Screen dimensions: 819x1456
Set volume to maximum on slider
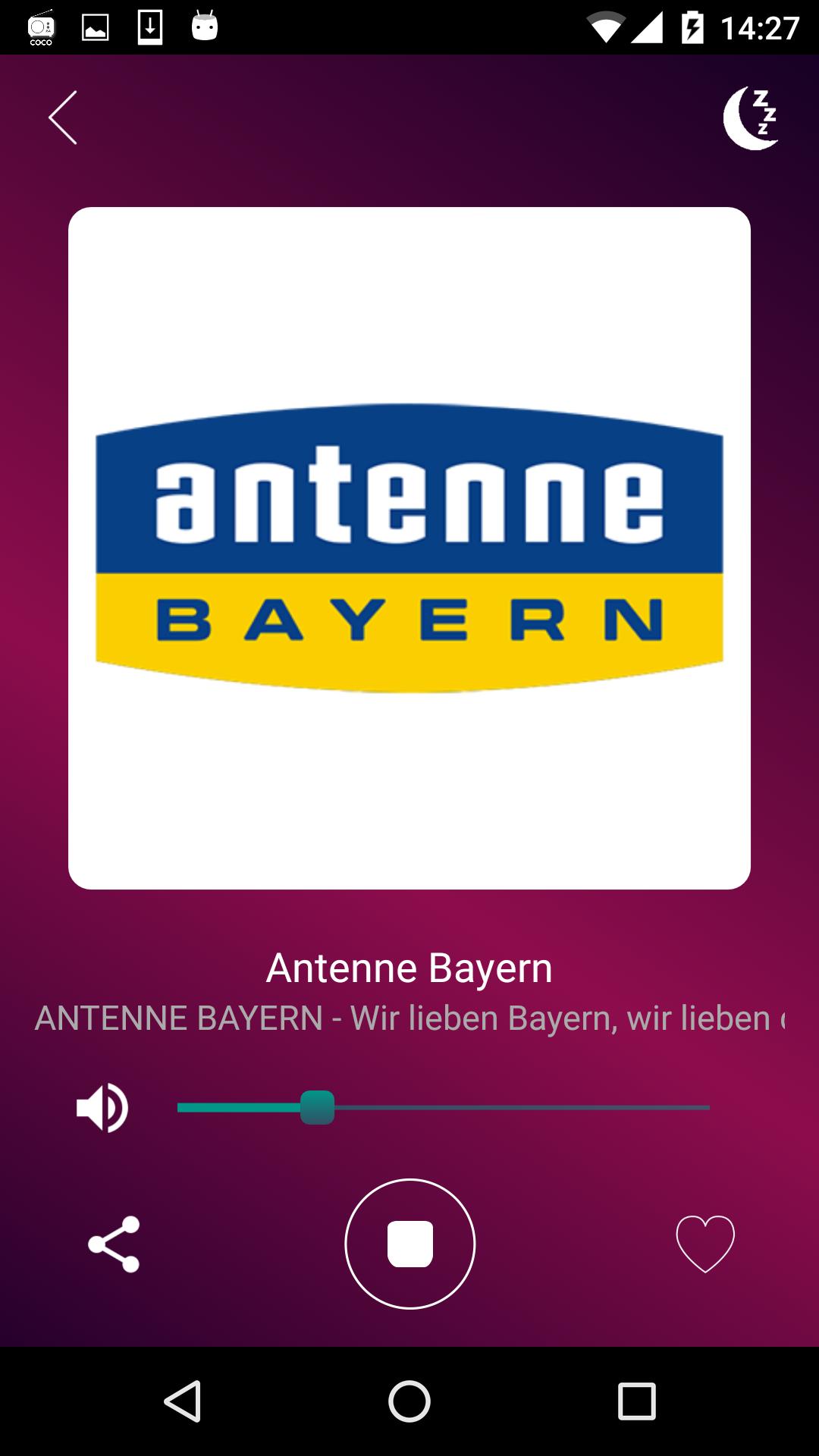click(x=708, y=1108)
